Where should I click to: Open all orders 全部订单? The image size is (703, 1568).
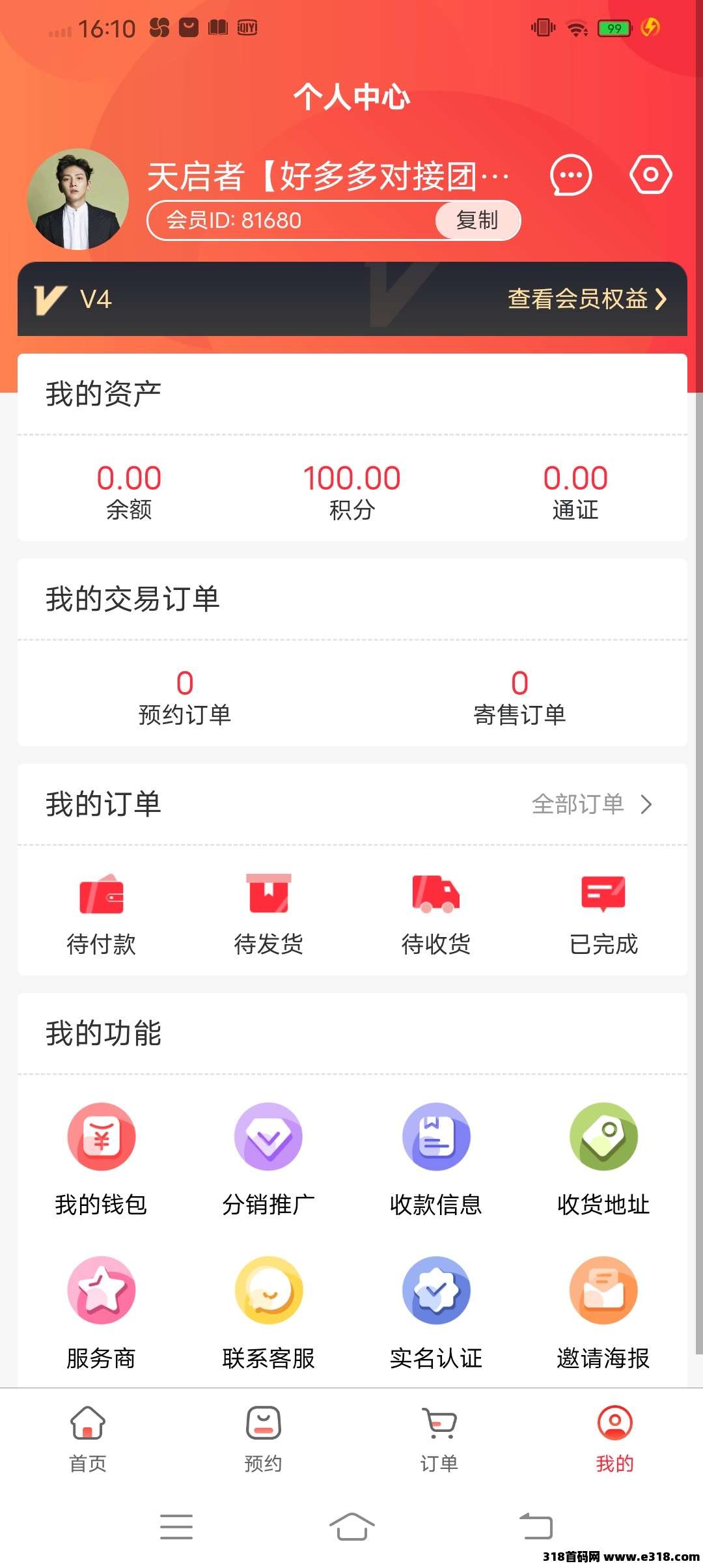click(591, 804)
